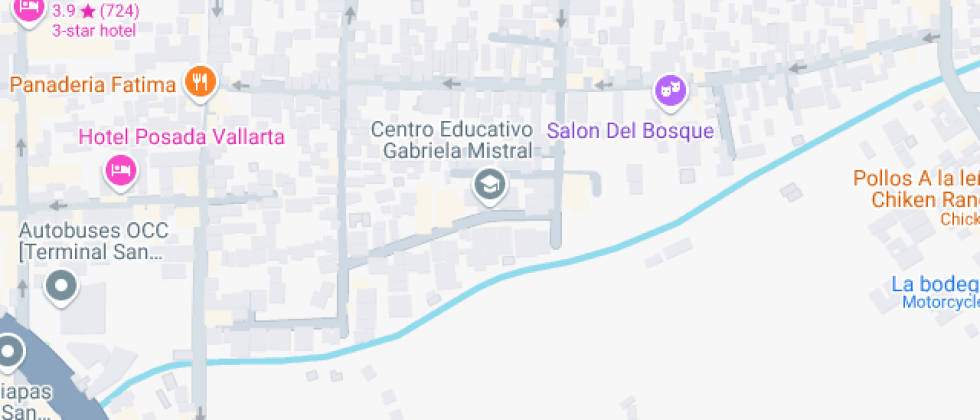The height and width of the screenshot is (420, 980).
Task: Tap the Centro Educativo Gabriela Mistral pin
Action: [489, 187]
